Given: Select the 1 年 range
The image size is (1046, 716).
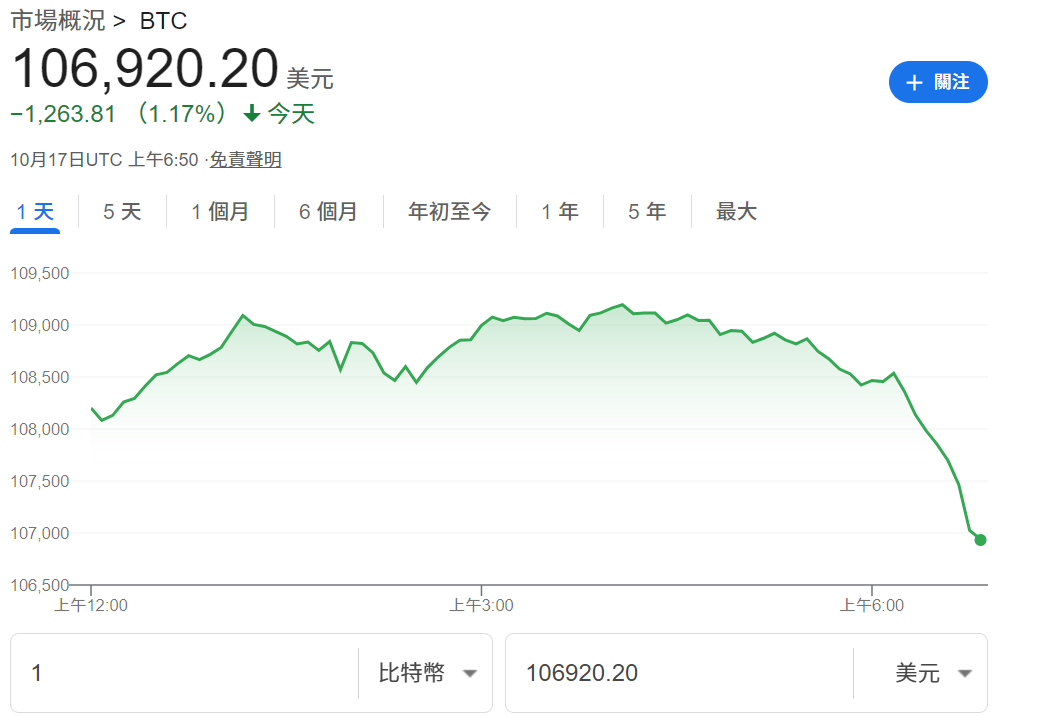Looking at the screenshot, I should click(560, 211).
